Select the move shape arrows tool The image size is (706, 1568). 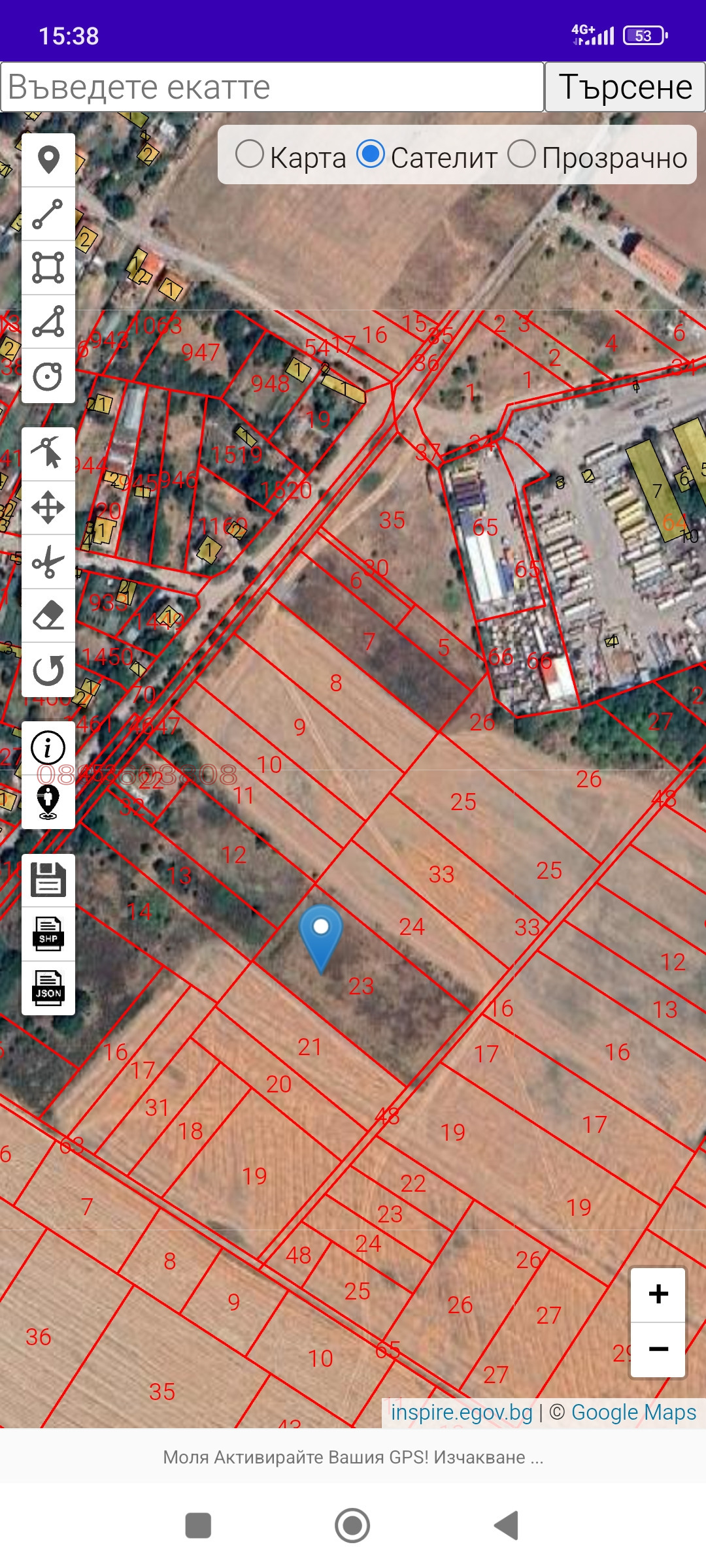(48, 508)
